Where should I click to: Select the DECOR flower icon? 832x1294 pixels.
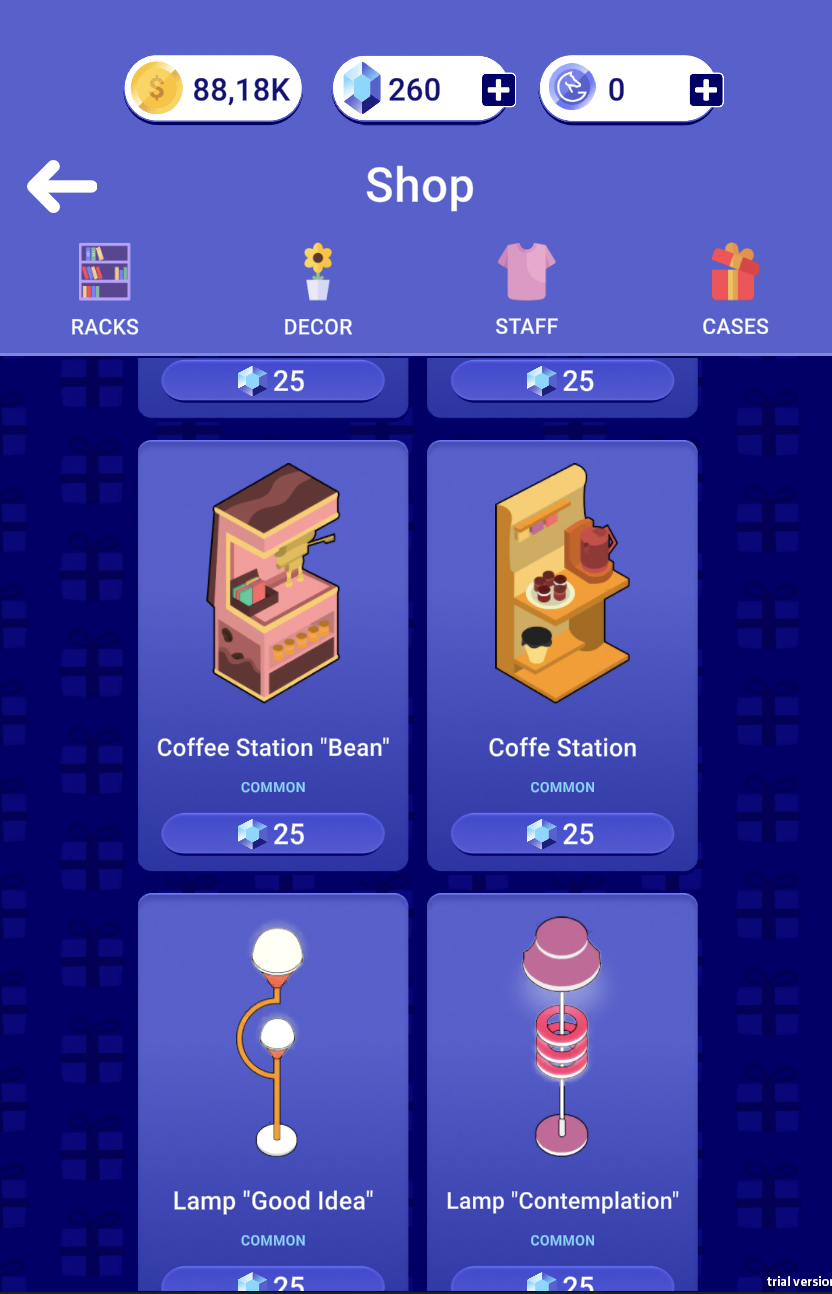pos(318,271)
